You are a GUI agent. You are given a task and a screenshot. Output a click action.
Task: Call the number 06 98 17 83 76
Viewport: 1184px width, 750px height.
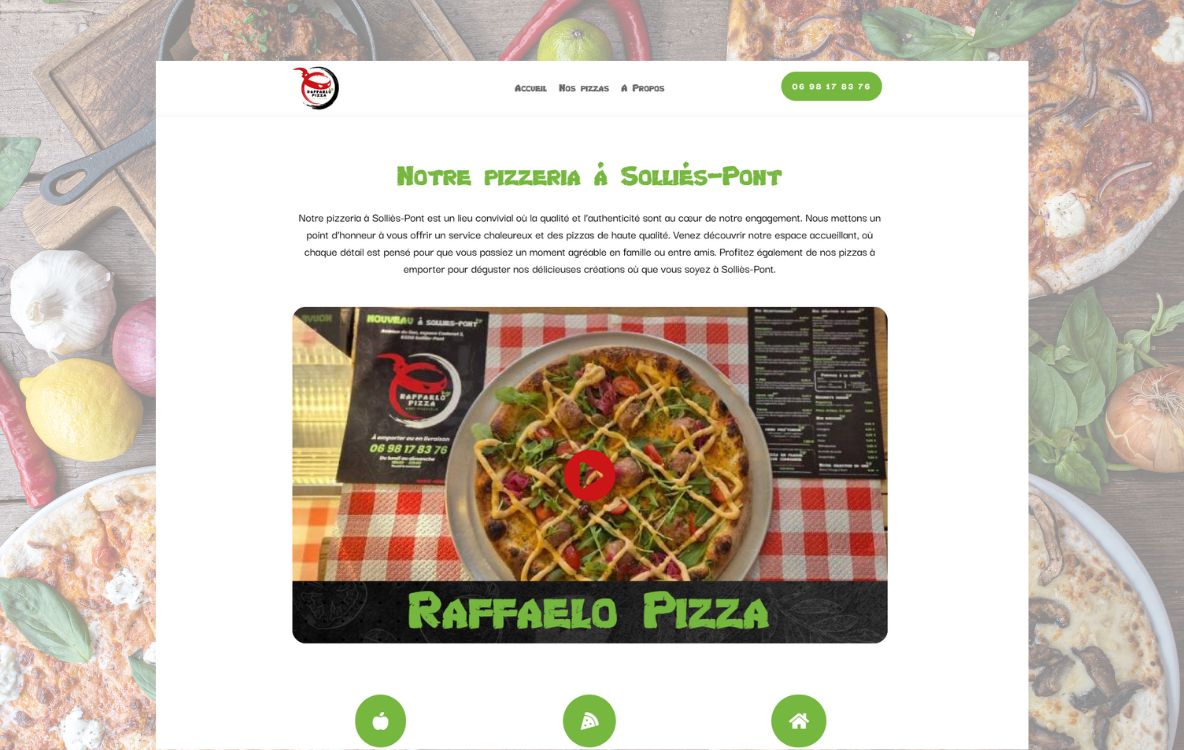[831, 87]
